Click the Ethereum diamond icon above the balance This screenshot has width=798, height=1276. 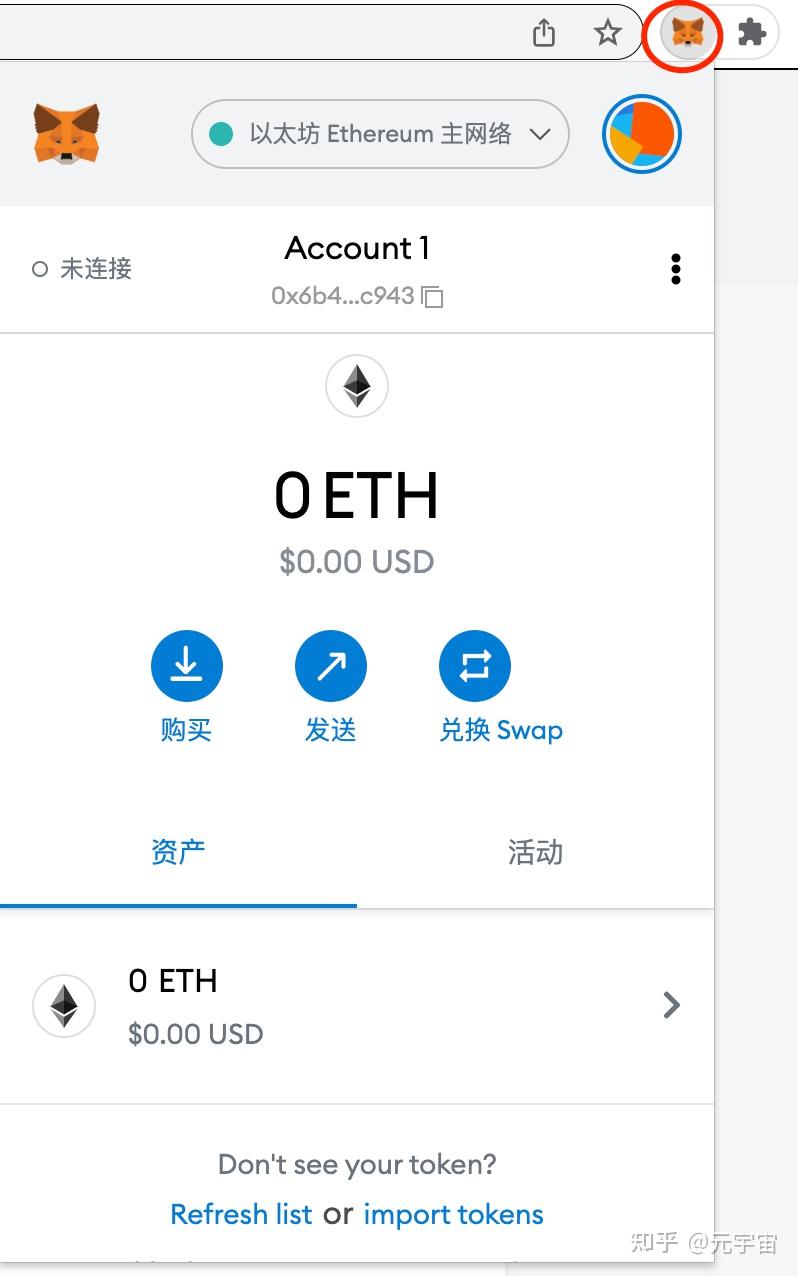(x=357, y=387)
